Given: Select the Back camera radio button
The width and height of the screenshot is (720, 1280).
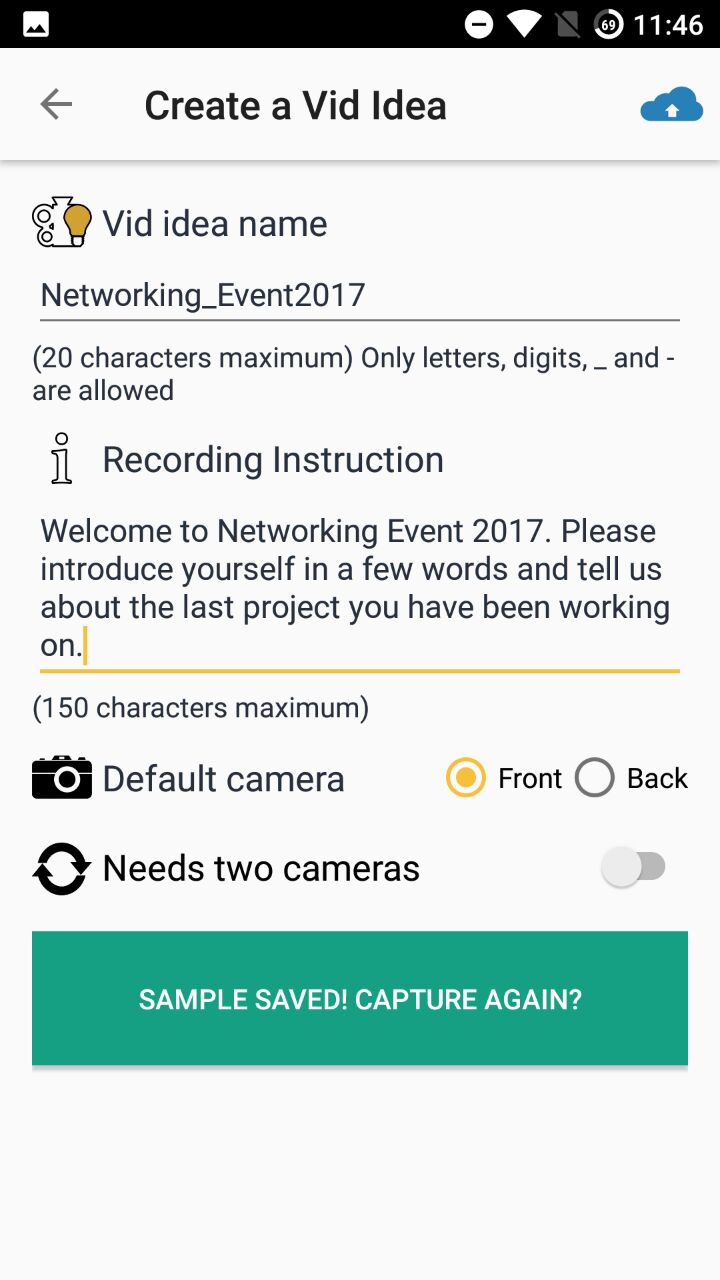Looking at the screenshot, I should [595, 777].
